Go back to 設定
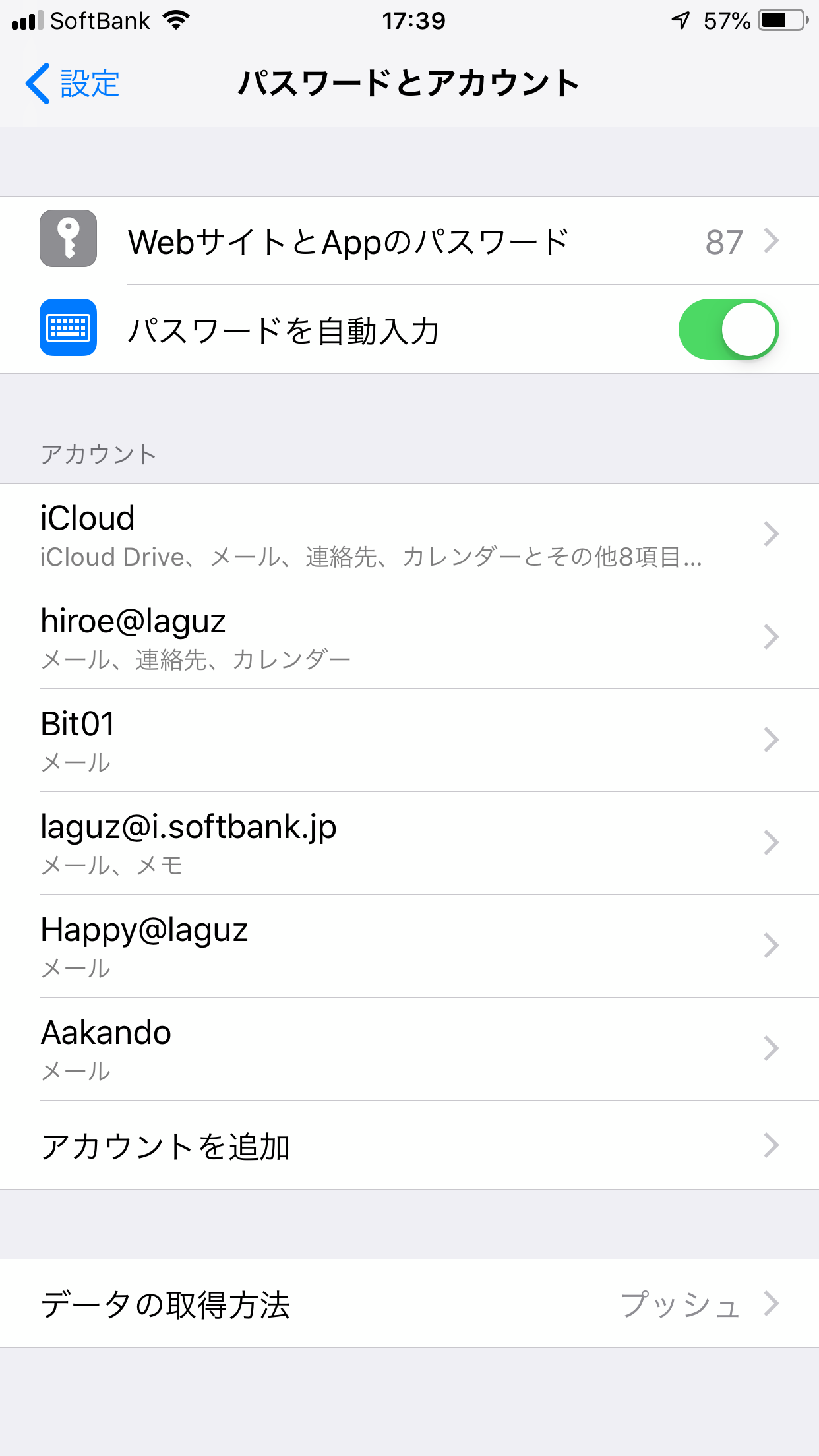The height and width of the screenshot is (1456, 819). coord(73,84)
